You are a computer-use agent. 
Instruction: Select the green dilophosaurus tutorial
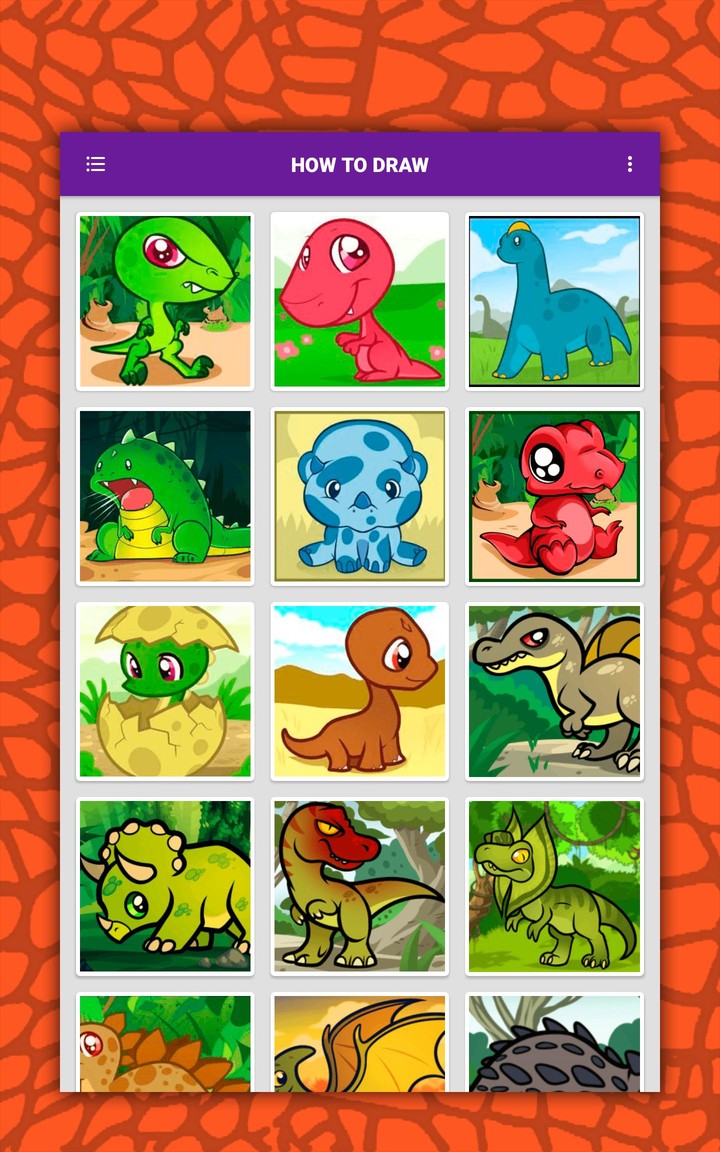click(x=554, y=886)
